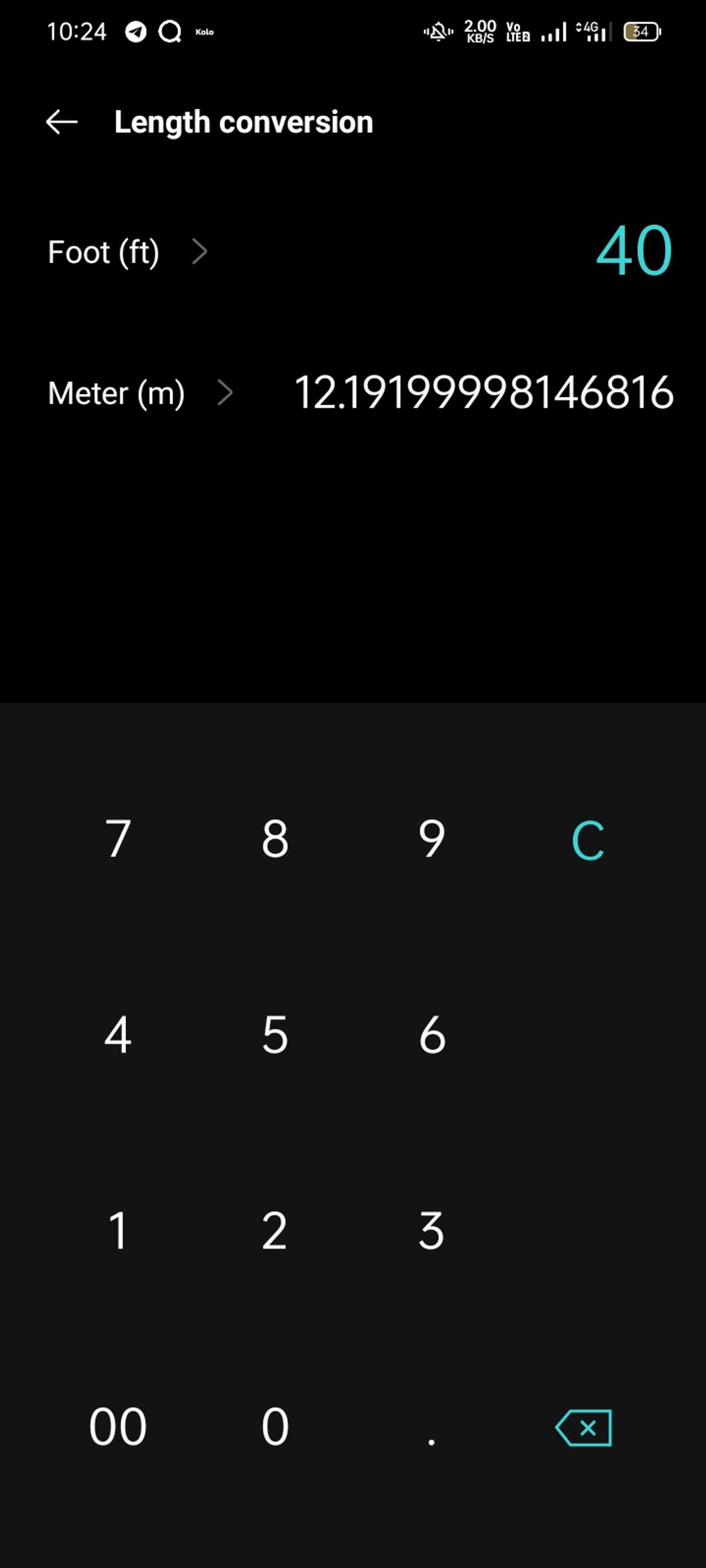The image size is (706, 1568).
Task: Enter digit 2
Action: [274, 1230]
